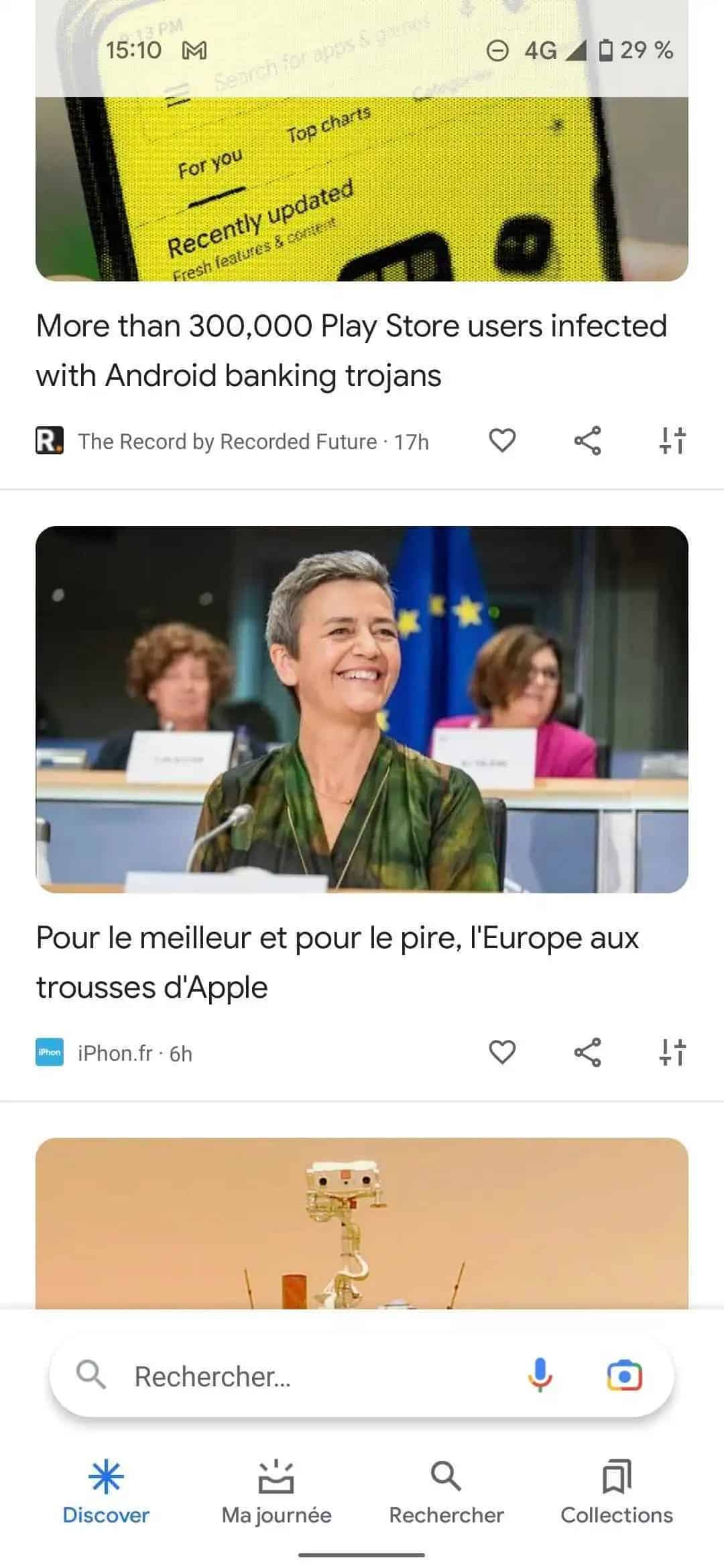Read the Apple Europe headline article

(x=337, y=962)
